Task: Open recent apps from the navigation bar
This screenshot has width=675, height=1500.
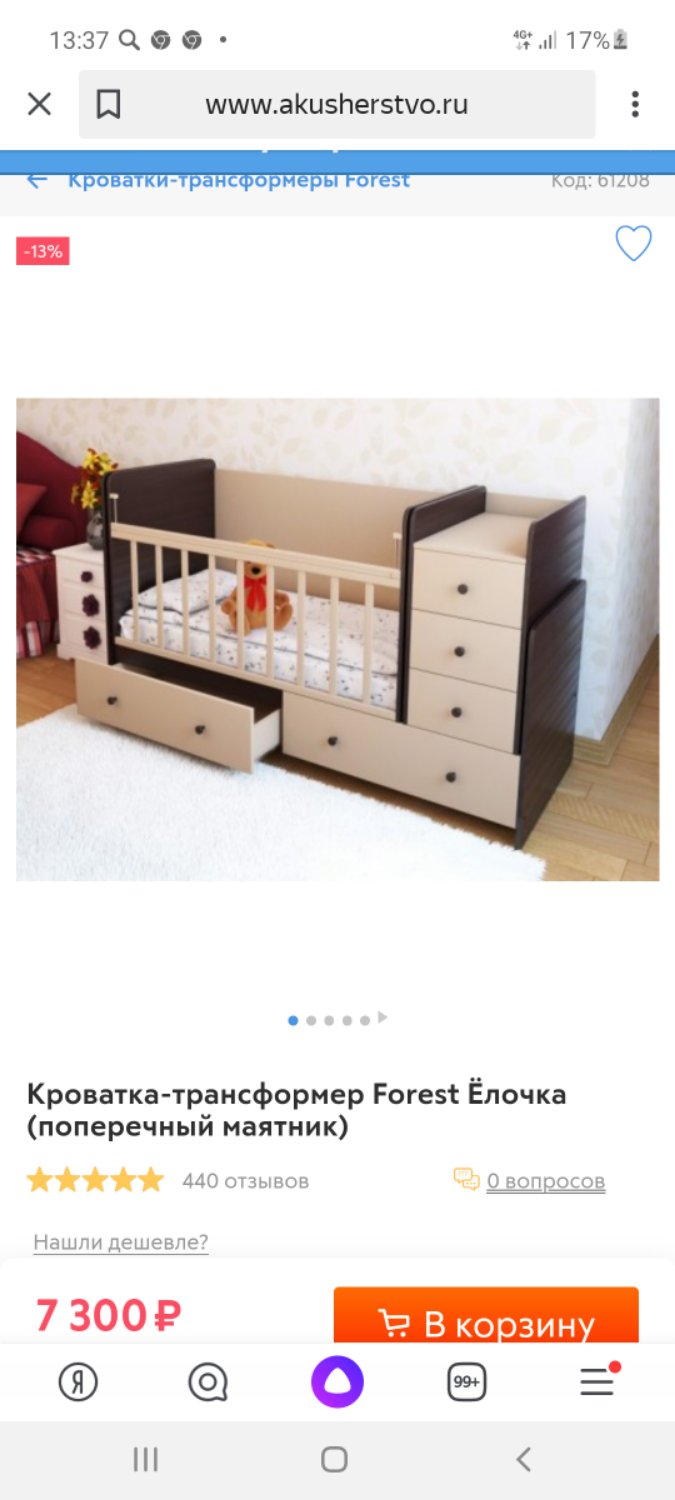Action: 146,1460
